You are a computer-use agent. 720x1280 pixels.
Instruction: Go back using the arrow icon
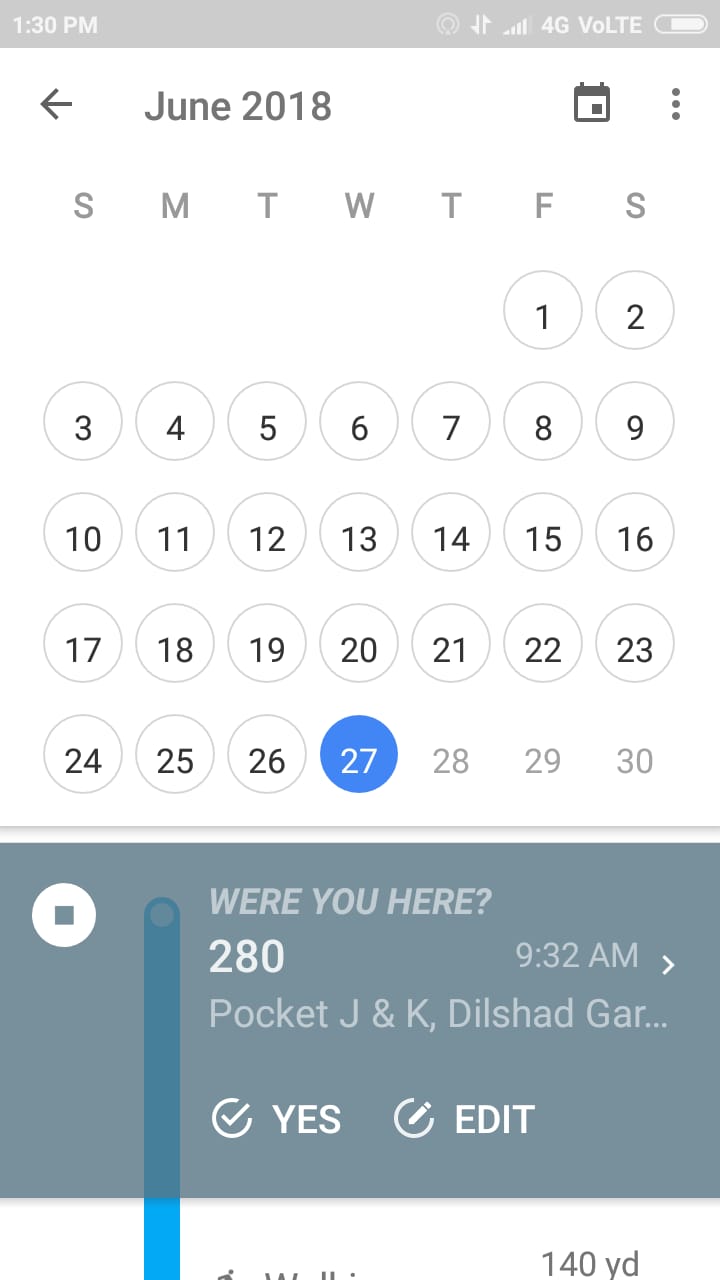pyautogui.click(x=57, y=105)
